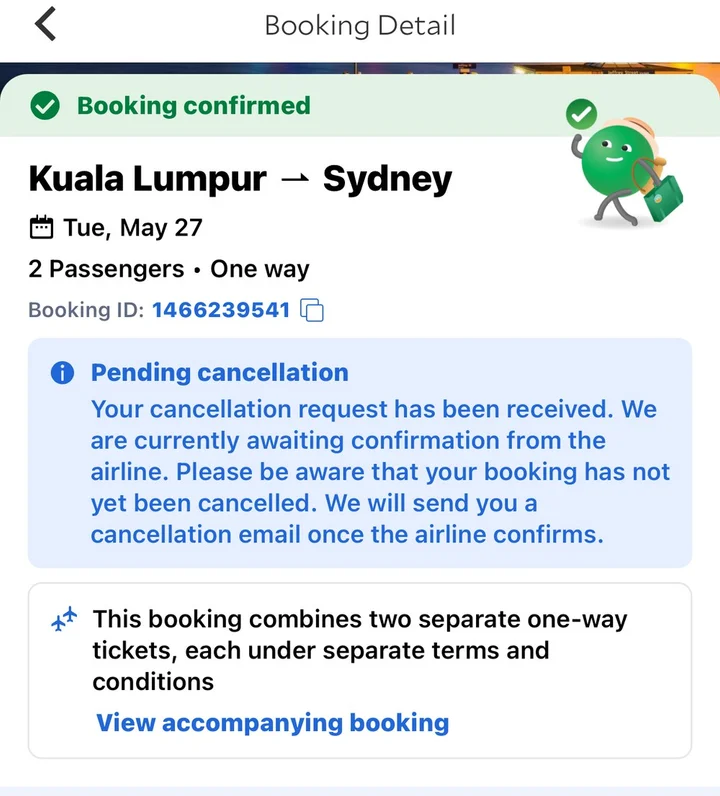Copy the booking ID

[x=312, y=310]
